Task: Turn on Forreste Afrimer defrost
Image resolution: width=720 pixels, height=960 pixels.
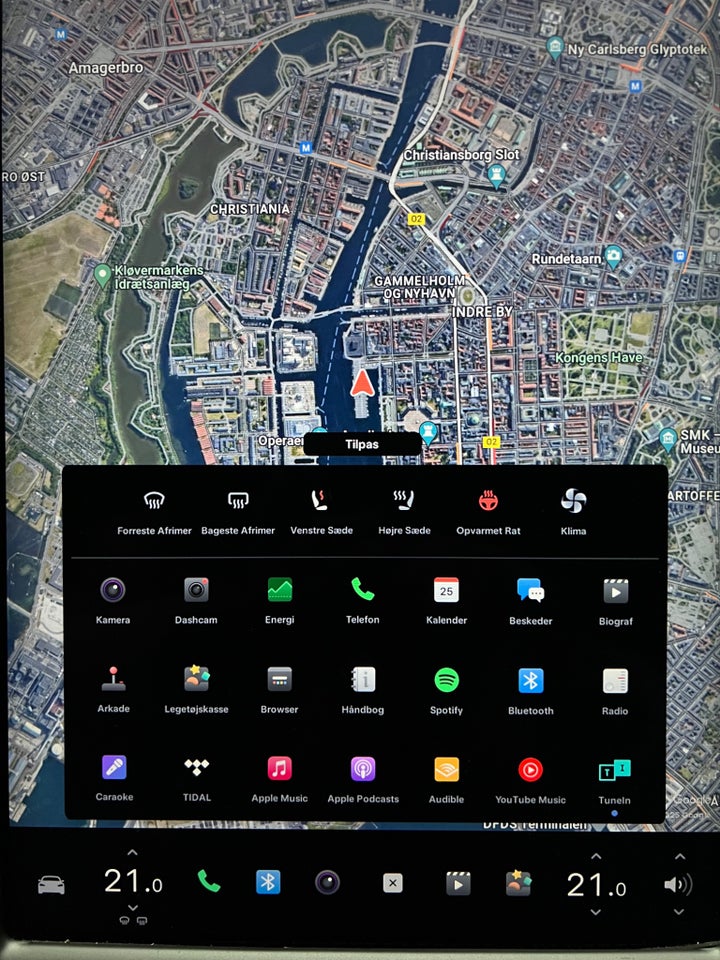Action: click(154, 501)
